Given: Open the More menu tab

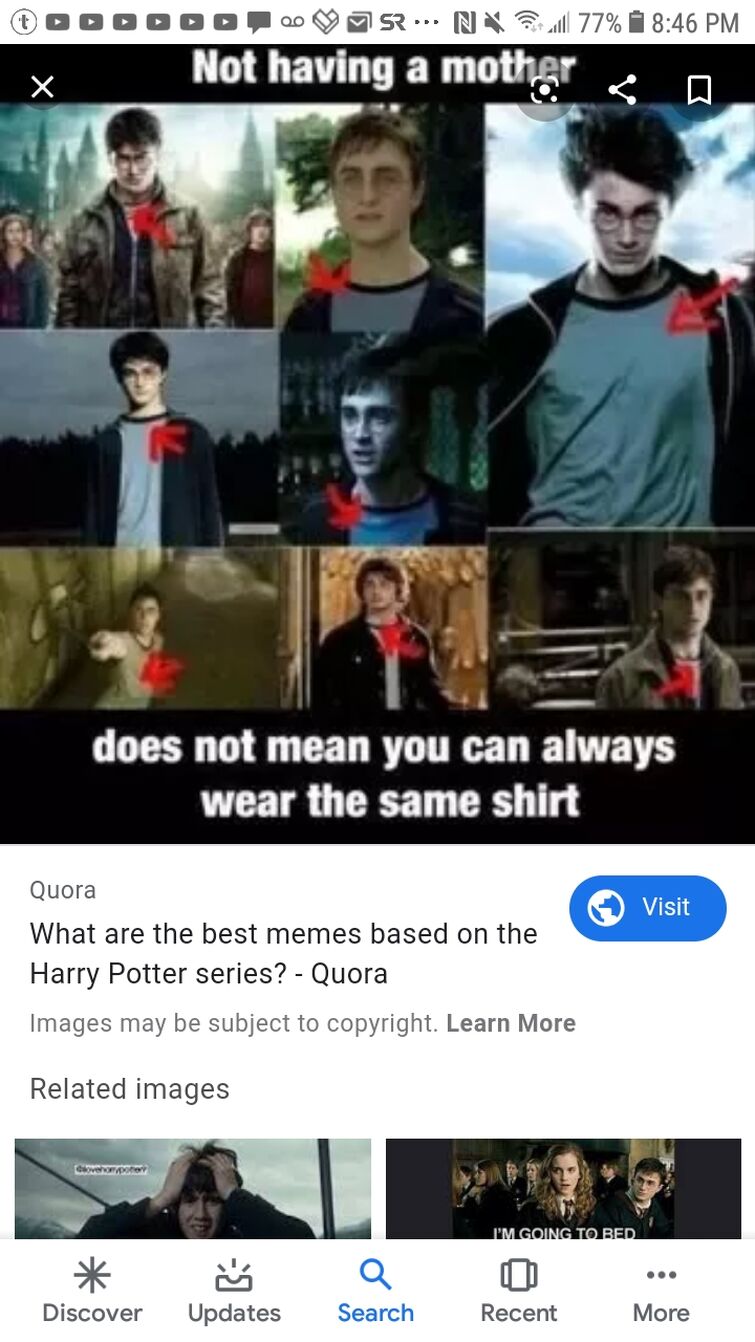Looking at the screenshot, I should coord(661,1291).
